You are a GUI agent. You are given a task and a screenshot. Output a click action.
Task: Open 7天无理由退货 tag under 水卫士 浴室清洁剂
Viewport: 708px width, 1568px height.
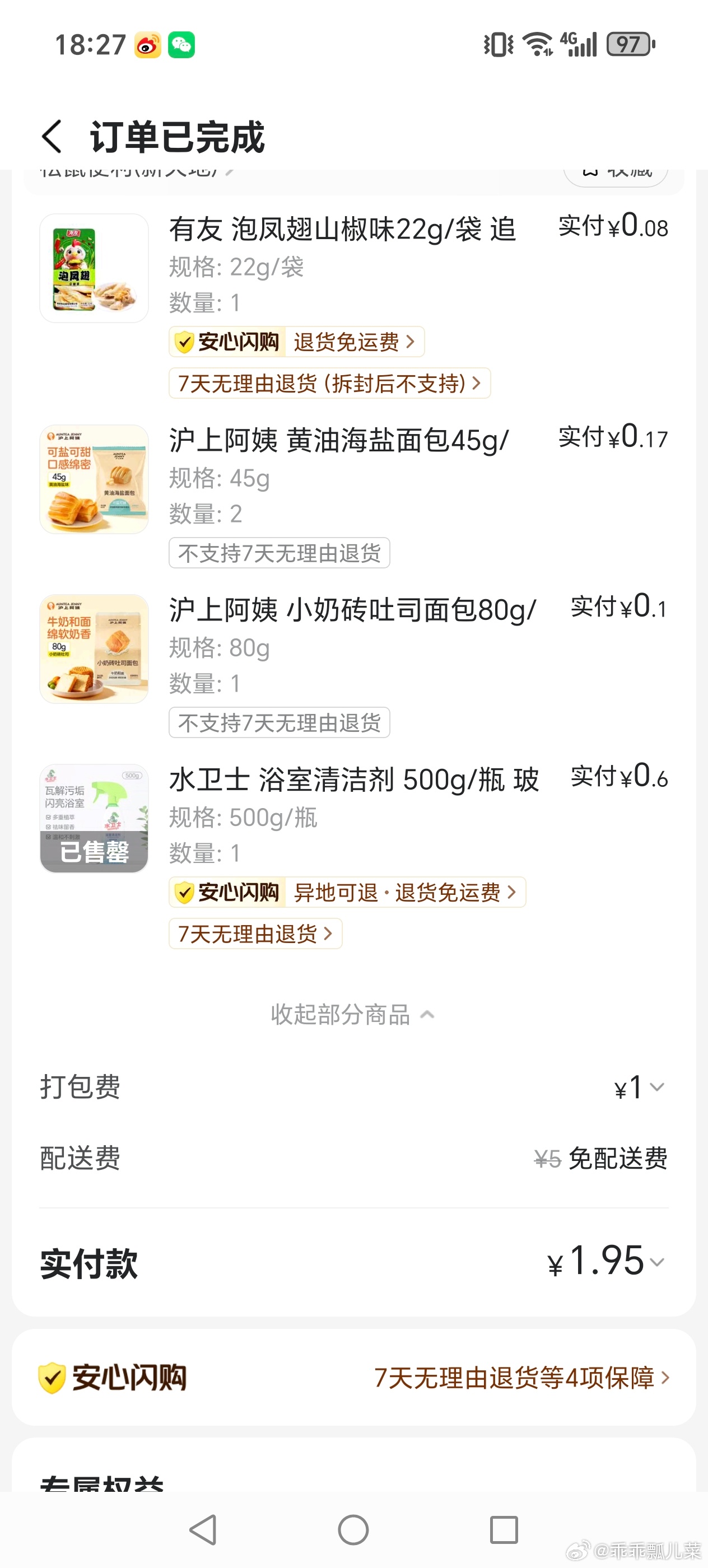(255, 934)
